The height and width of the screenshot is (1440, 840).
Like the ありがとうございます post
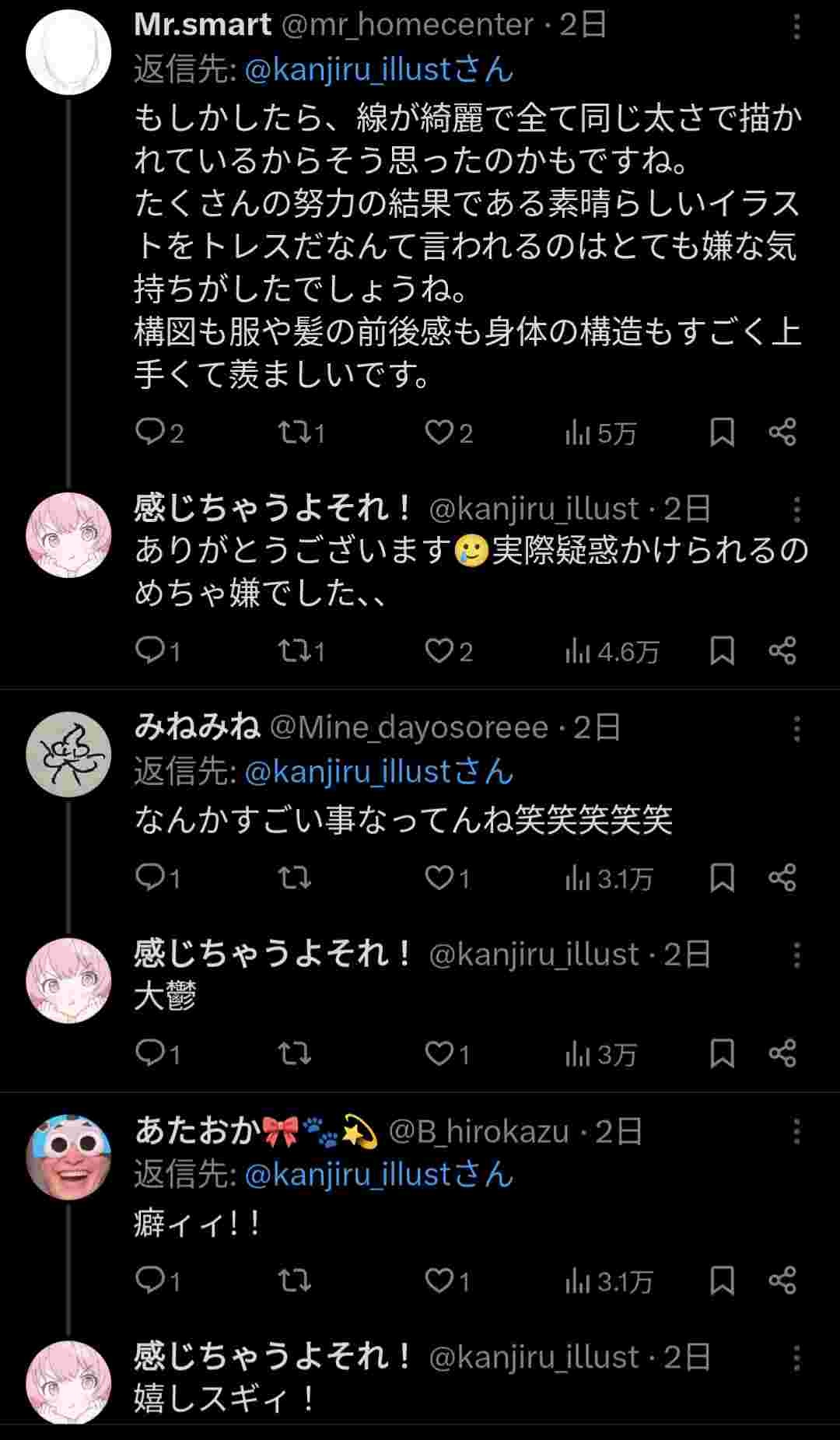coord(440,651)
